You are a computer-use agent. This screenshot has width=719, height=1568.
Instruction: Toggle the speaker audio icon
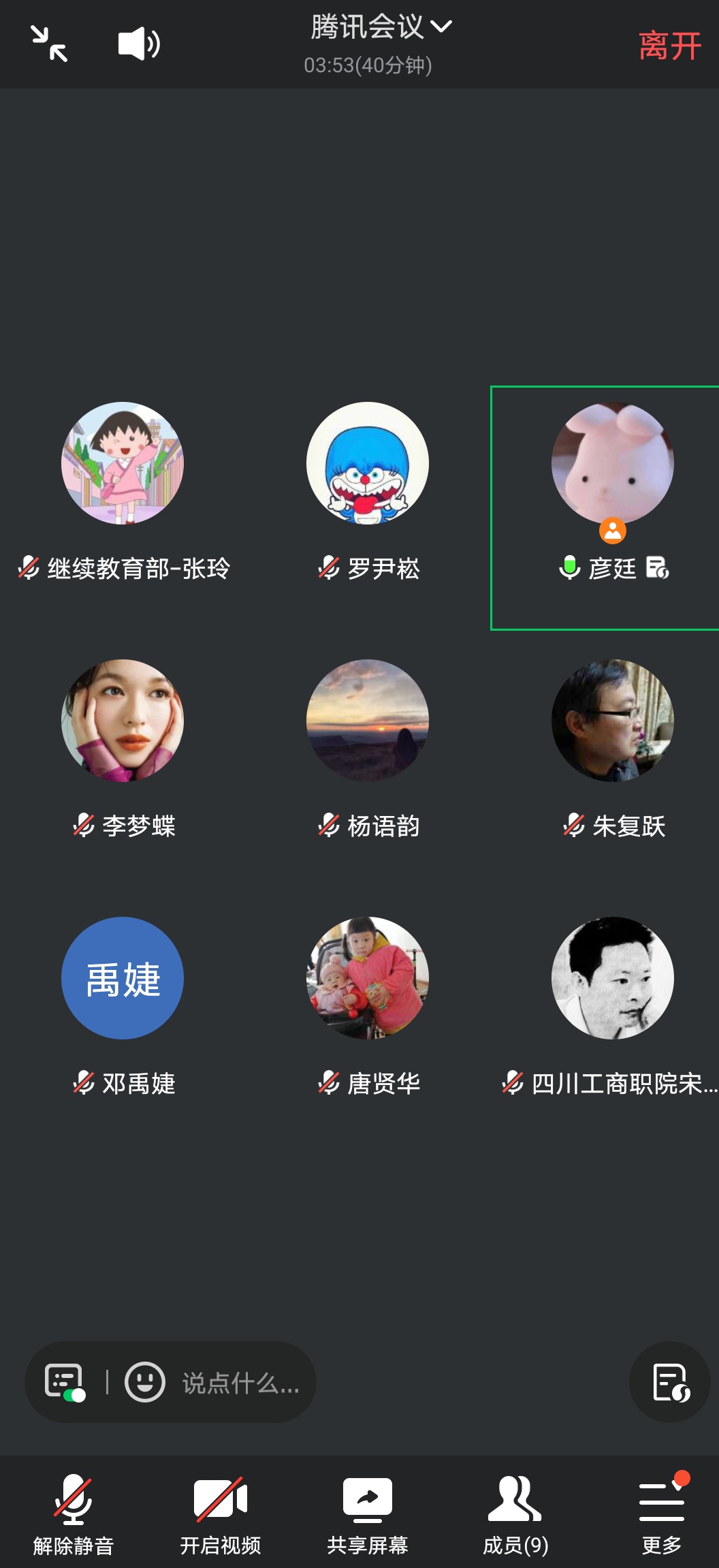click(x=139, y=44)
